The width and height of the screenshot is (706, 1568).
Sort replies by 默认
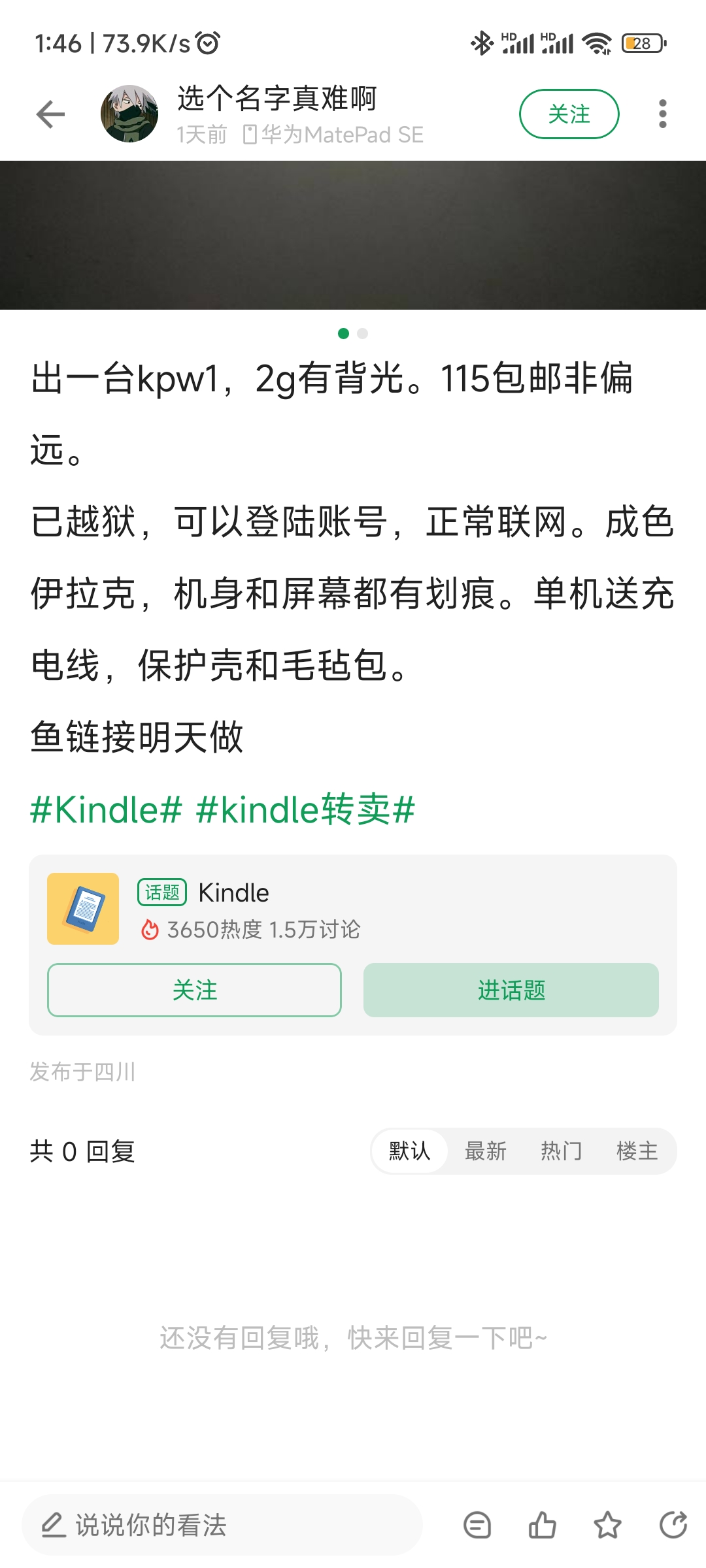tap(410, 1151)
